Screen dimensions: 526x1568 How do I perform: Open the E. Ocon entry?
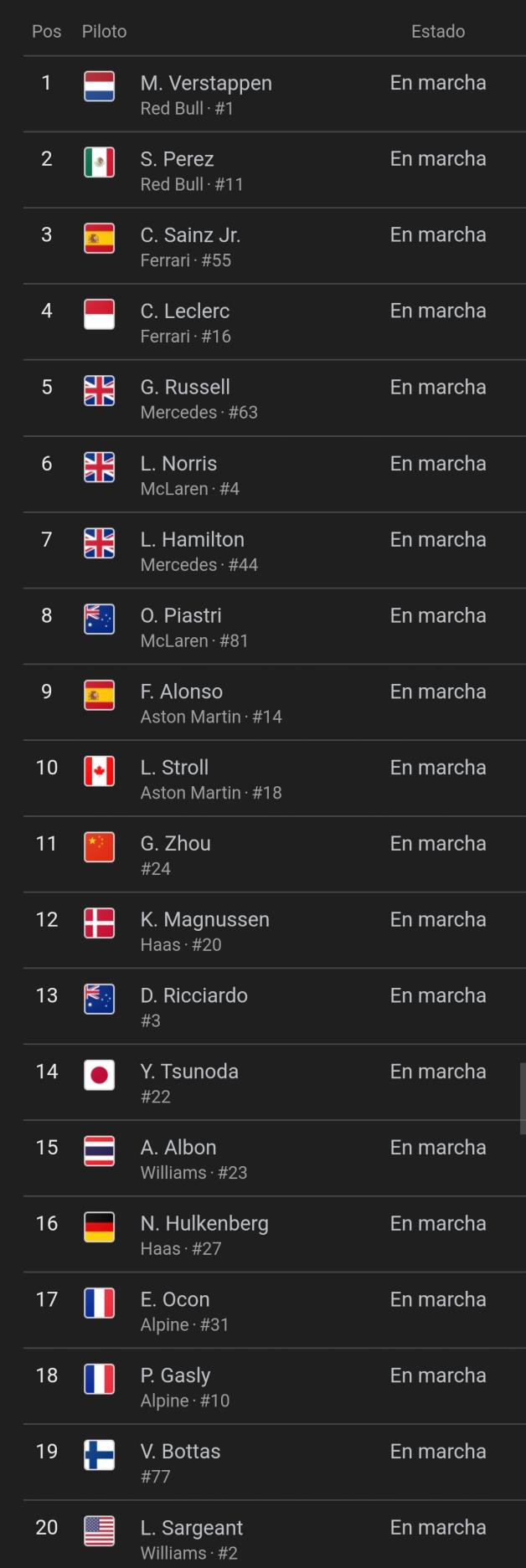pyautogui.click(x=175, y=1301)
